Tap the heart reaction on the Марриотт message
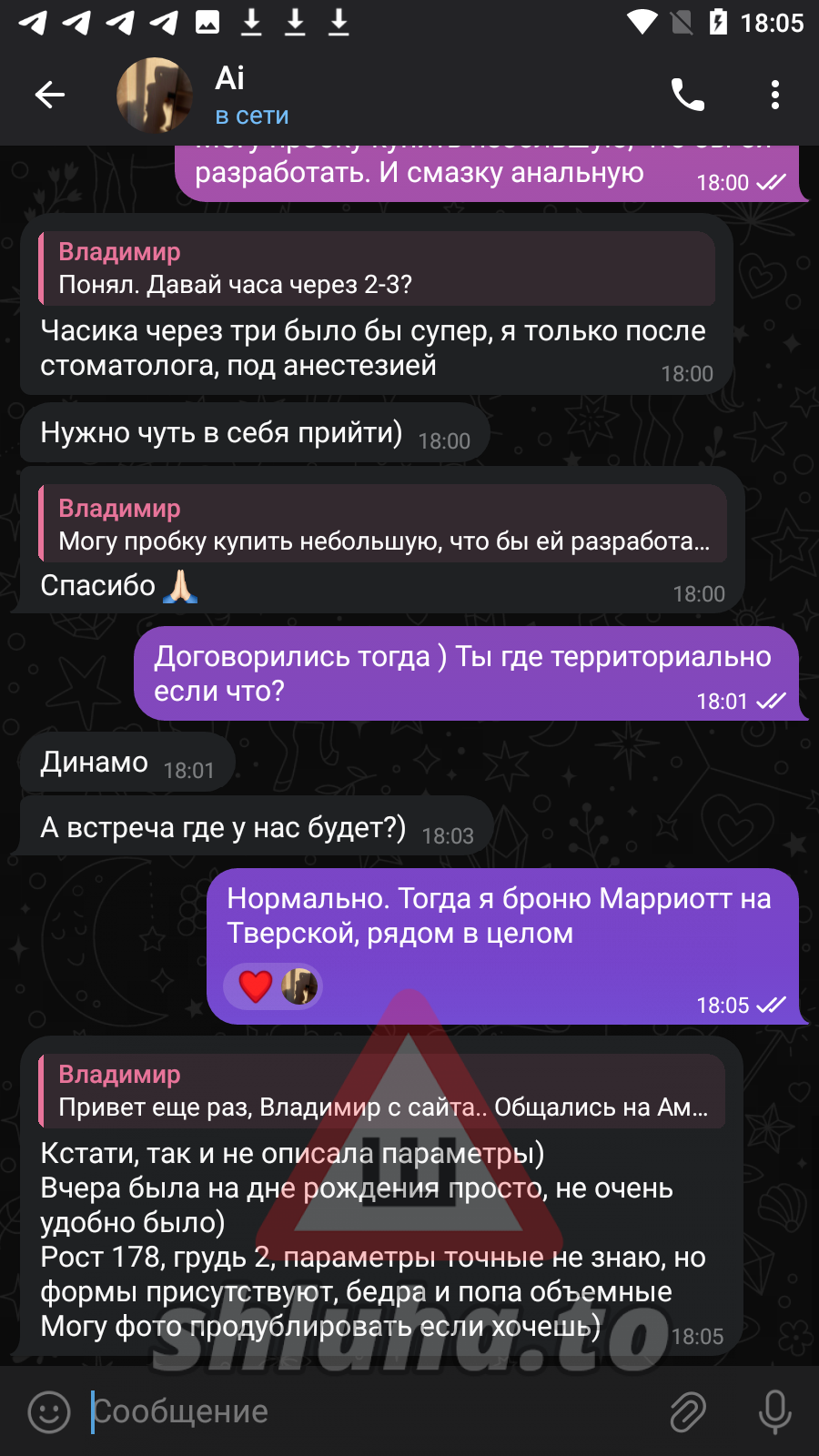The height and width of the screenshot is (1456, 819). 256,986
